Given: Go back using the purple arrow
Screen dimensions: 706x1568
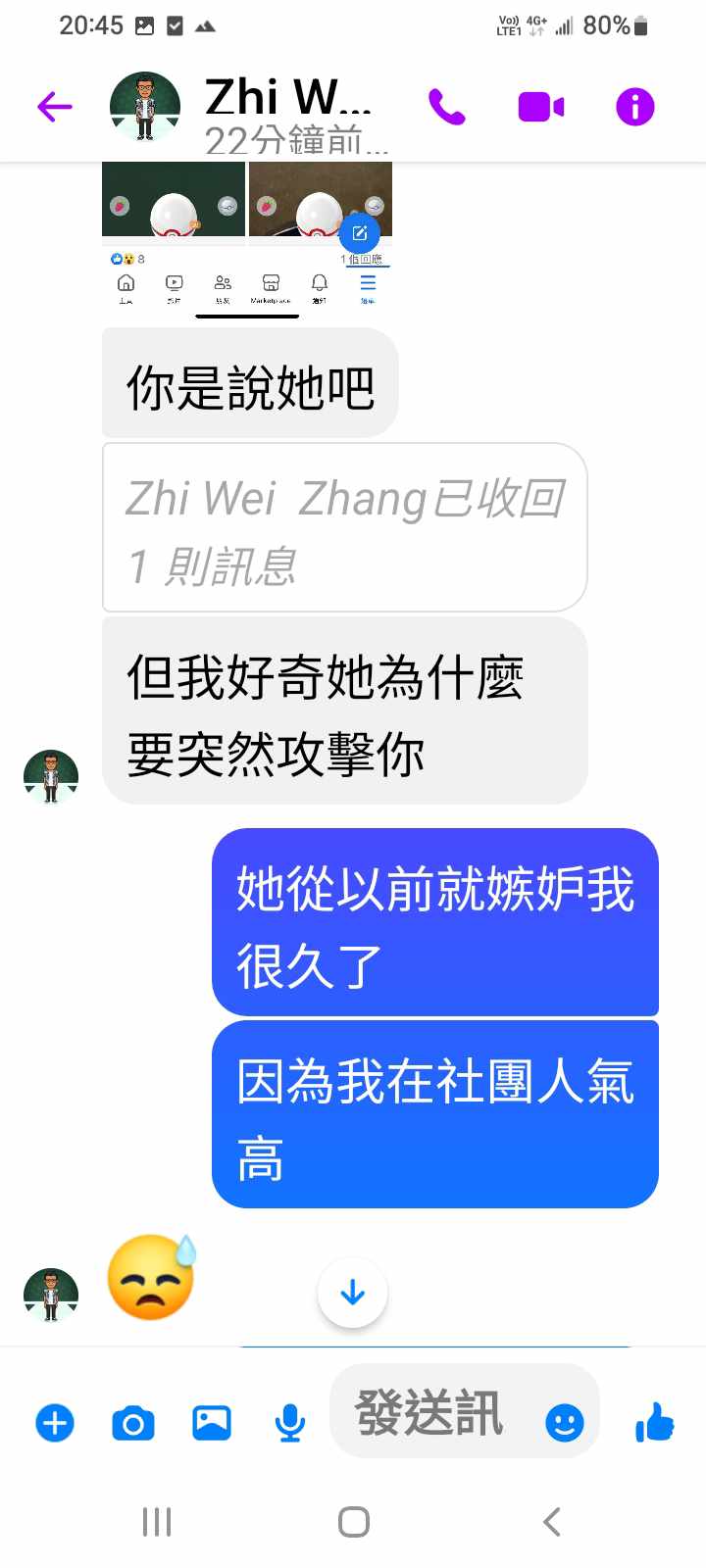Looking at the screenshot, I should tap(55, 106).
